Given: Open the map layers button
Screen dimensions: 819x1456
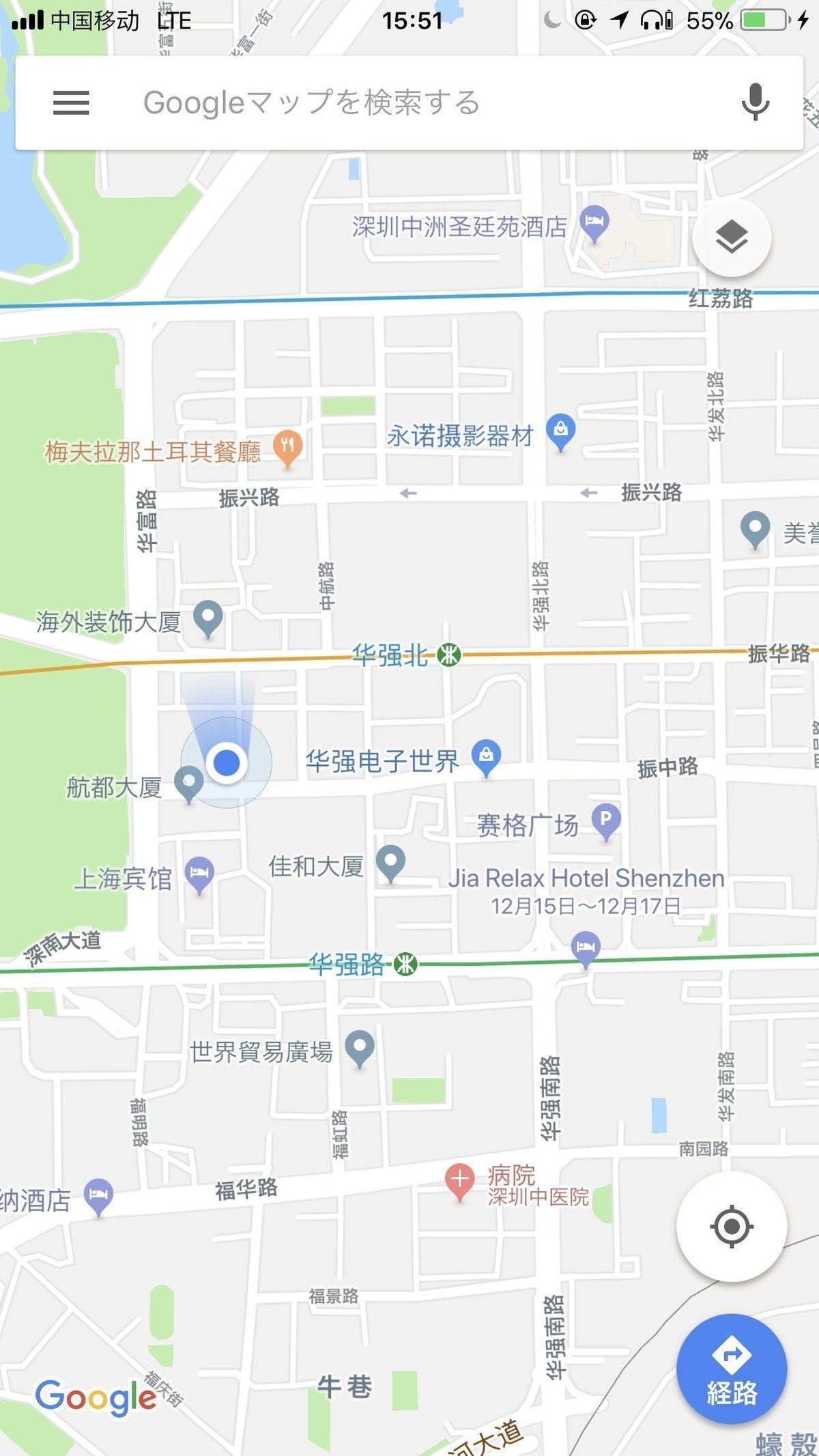Looking at the screenshot, I should [x=732, y=238].
